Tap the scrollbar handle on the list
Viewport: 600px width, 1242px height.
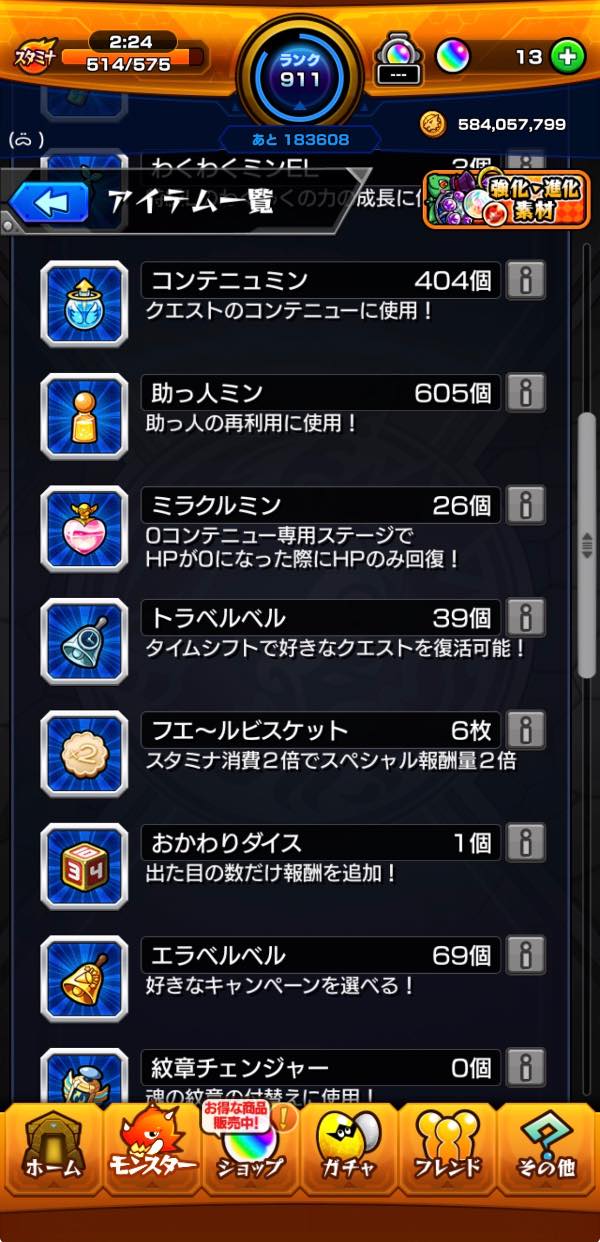pyautogui.click(x=587, y=546)
